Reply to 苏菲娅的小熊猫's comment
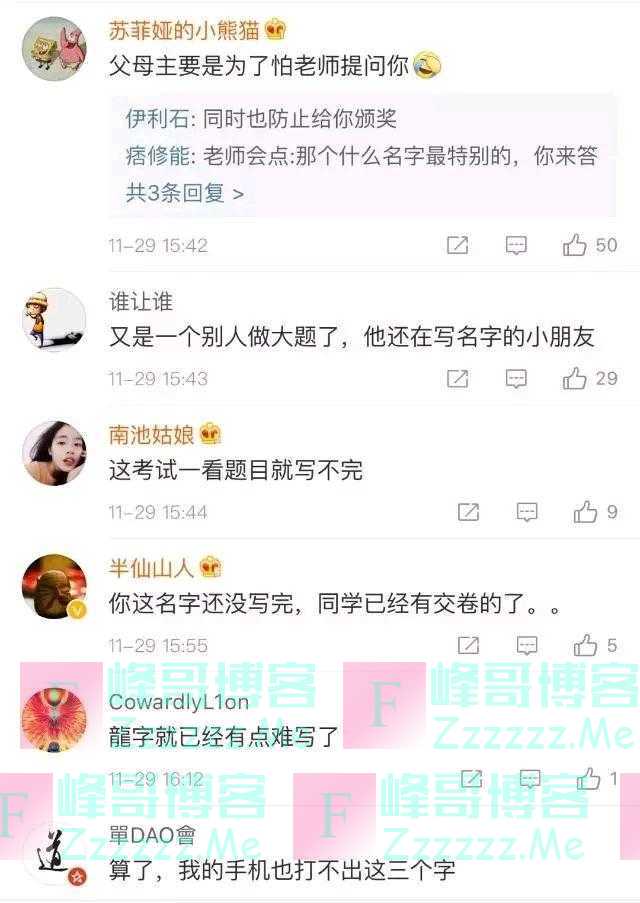Screen dimensions: 640x903 tap(516, 246)
